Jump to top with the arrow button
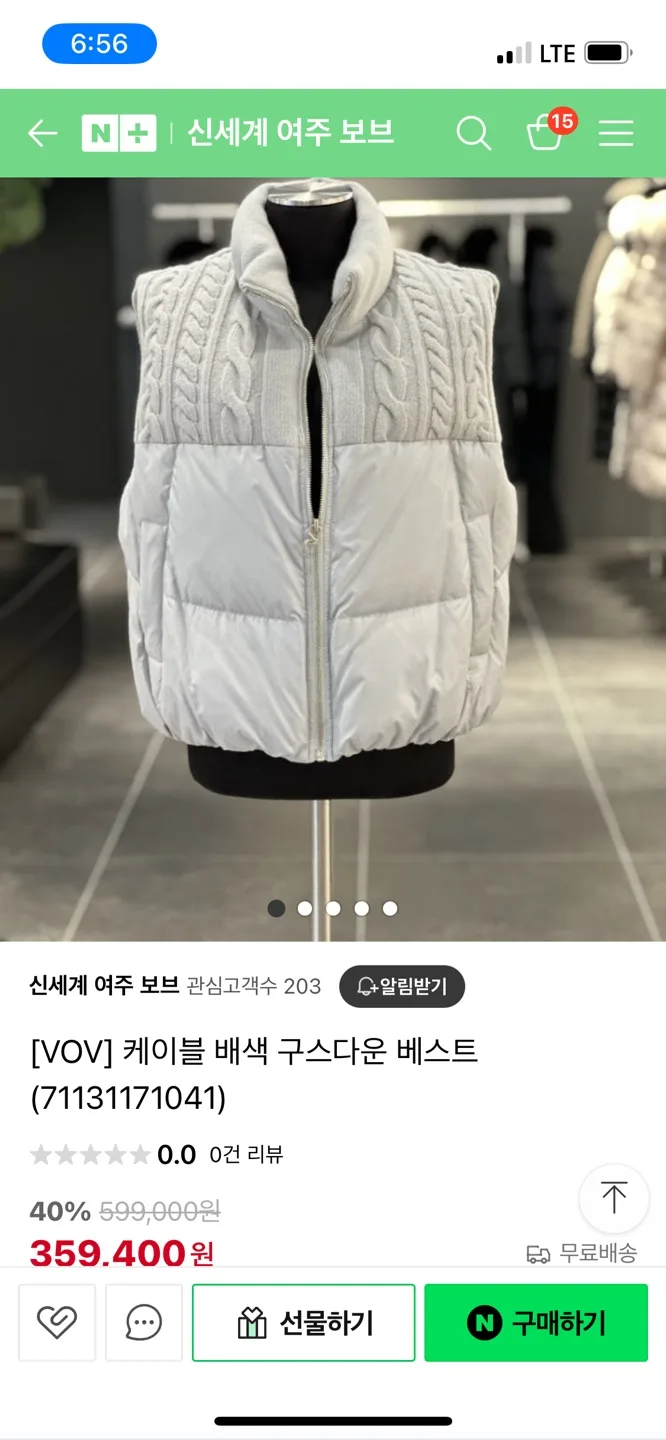 point(614,1198)
